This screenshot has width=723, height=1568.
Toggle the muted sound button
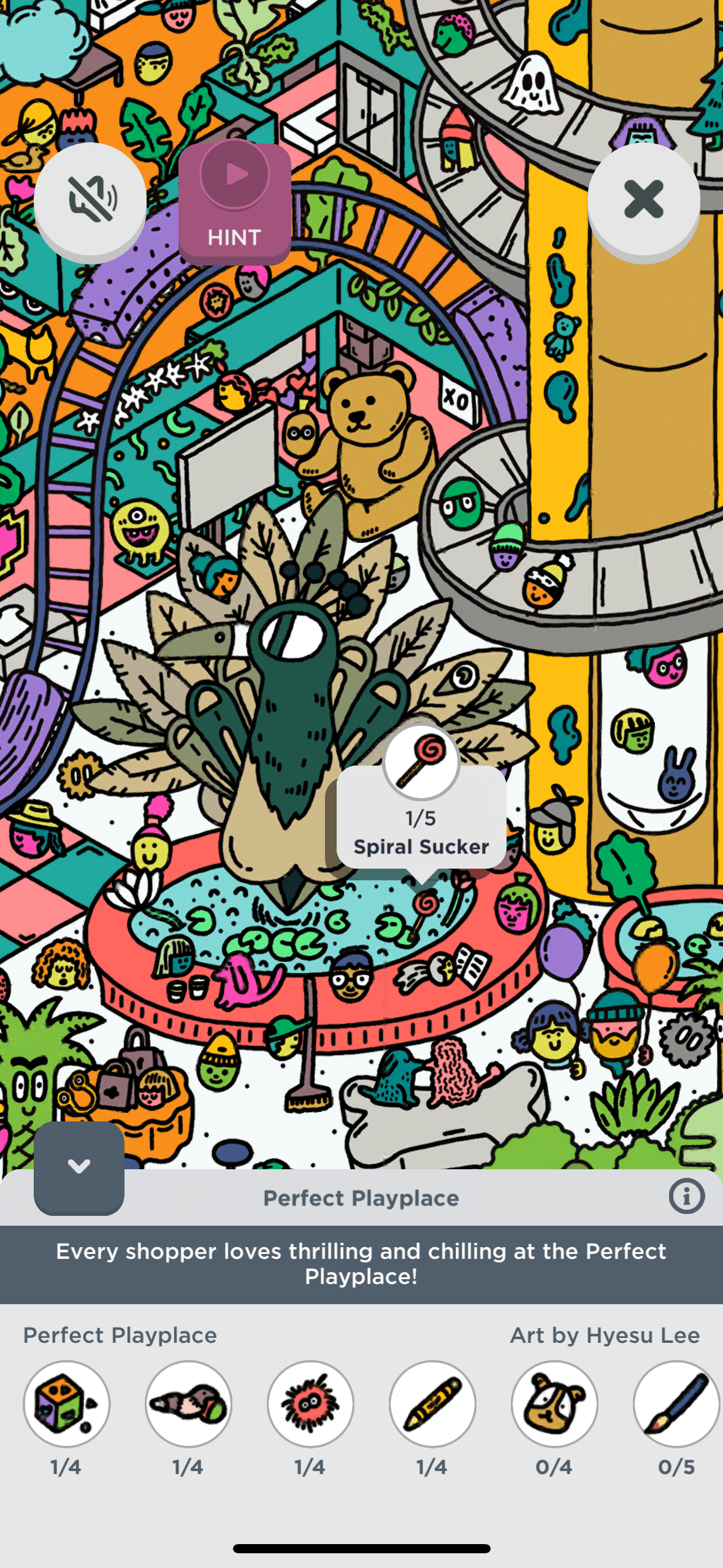(90, 199)
